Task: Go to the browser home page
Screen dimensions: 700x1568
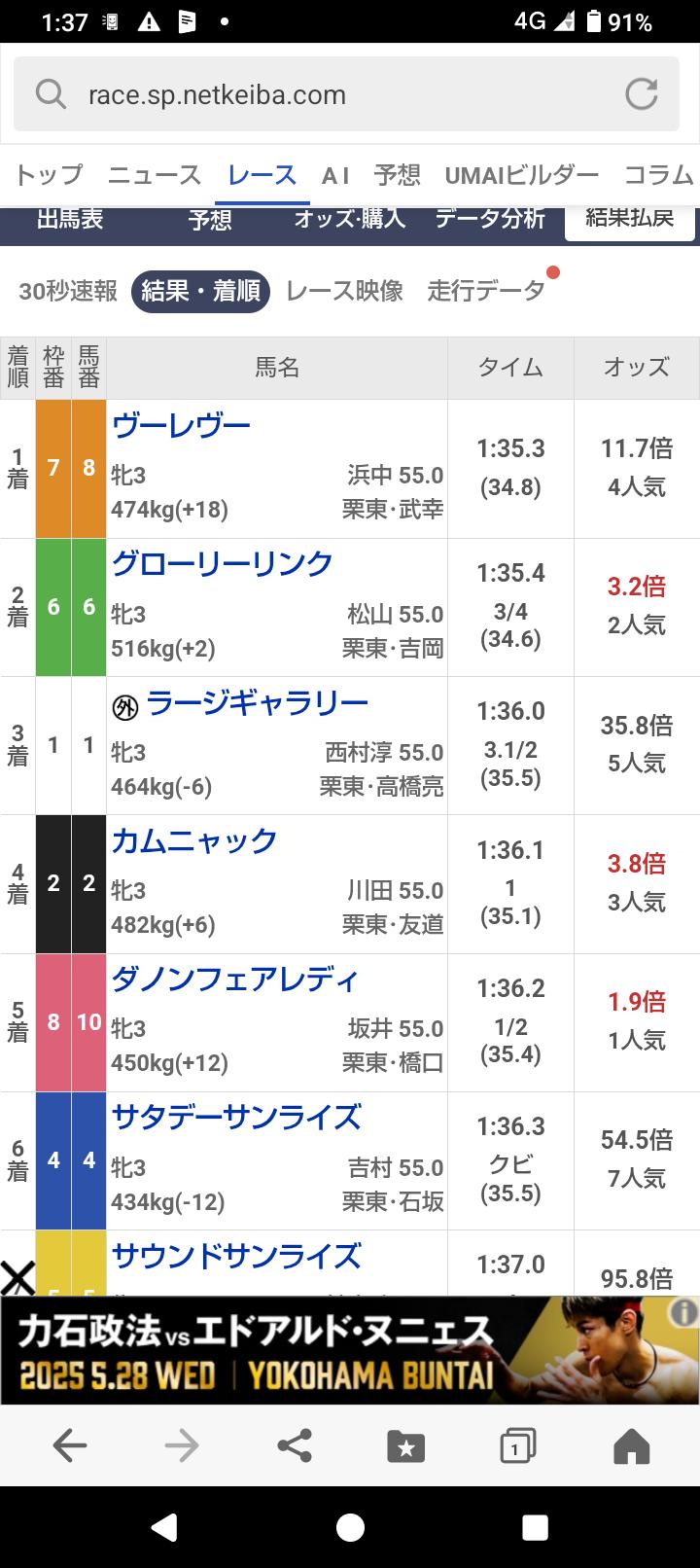Action: coord(631,1445)
